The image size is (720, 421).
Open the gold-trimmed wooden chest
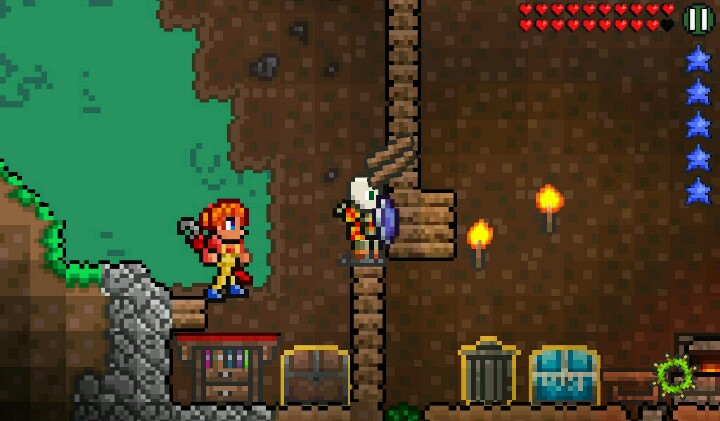point(314,375)
